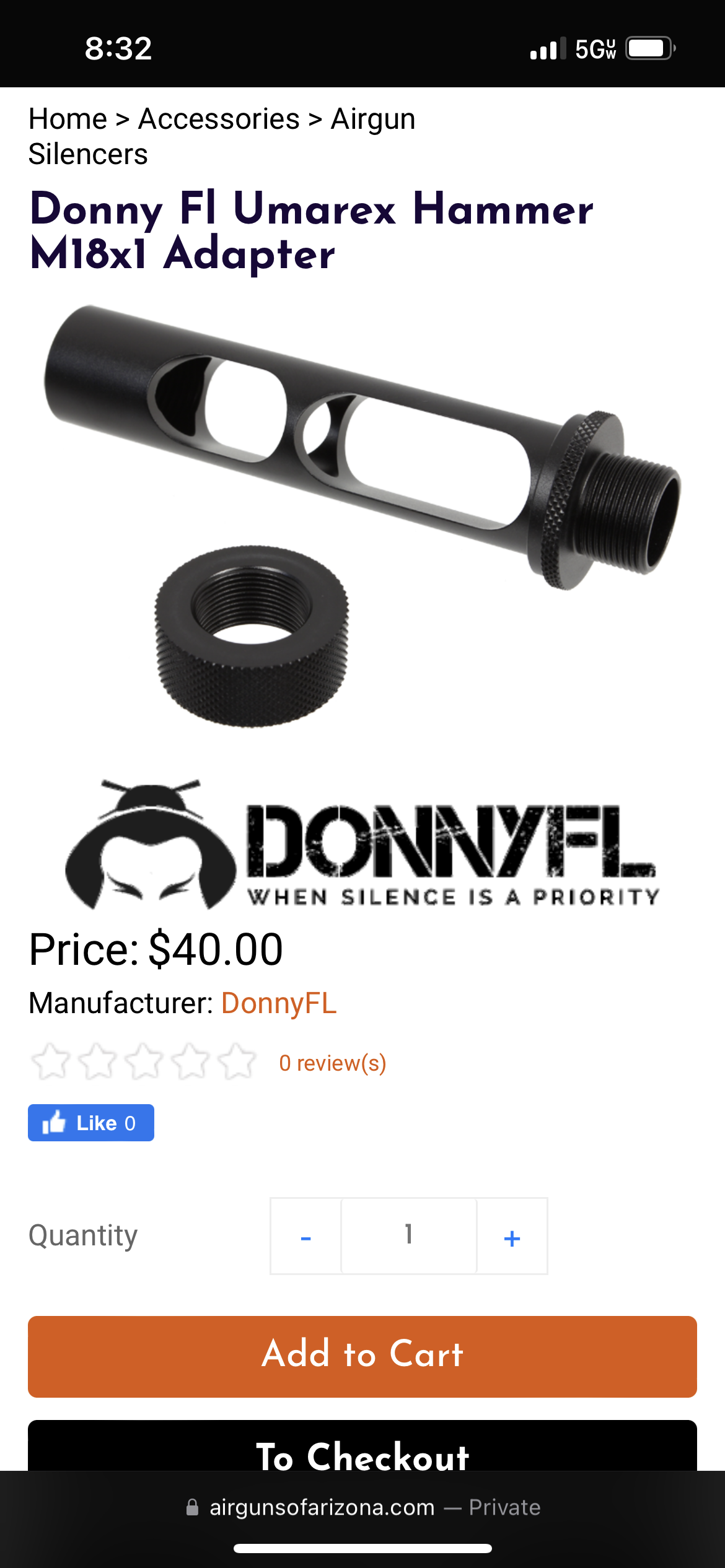
Task: Proceed with To Checkout button
Action: [x=362, y=1449]
